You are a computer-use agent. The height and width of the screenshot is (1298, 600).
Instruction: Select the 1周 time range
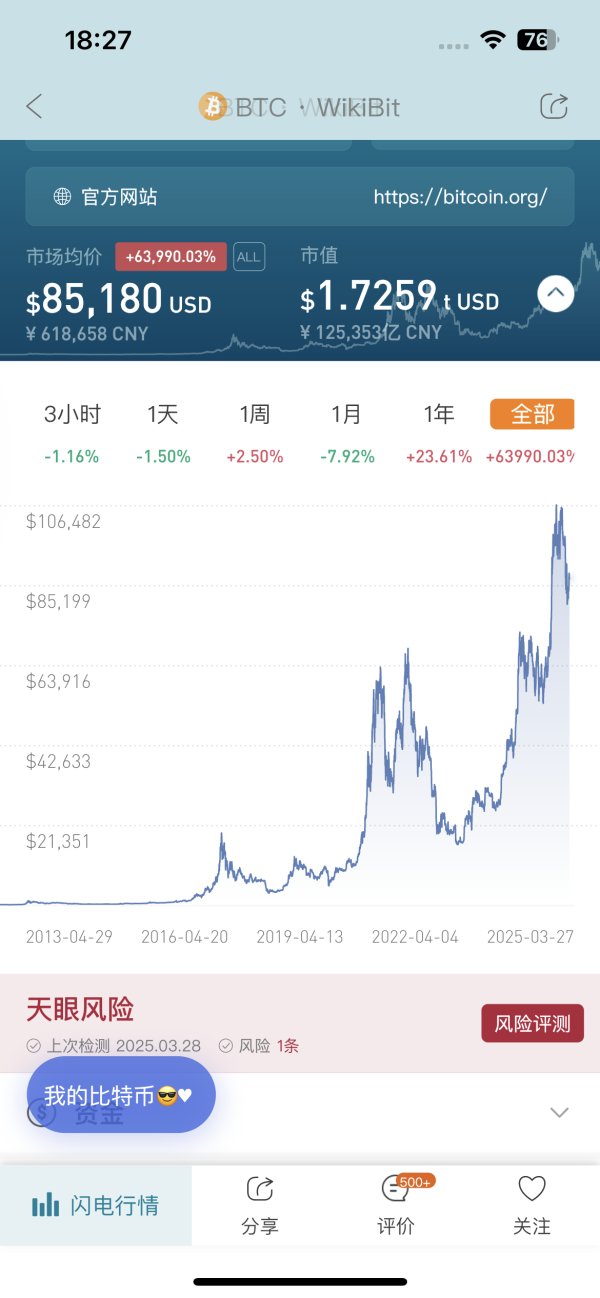255,414
